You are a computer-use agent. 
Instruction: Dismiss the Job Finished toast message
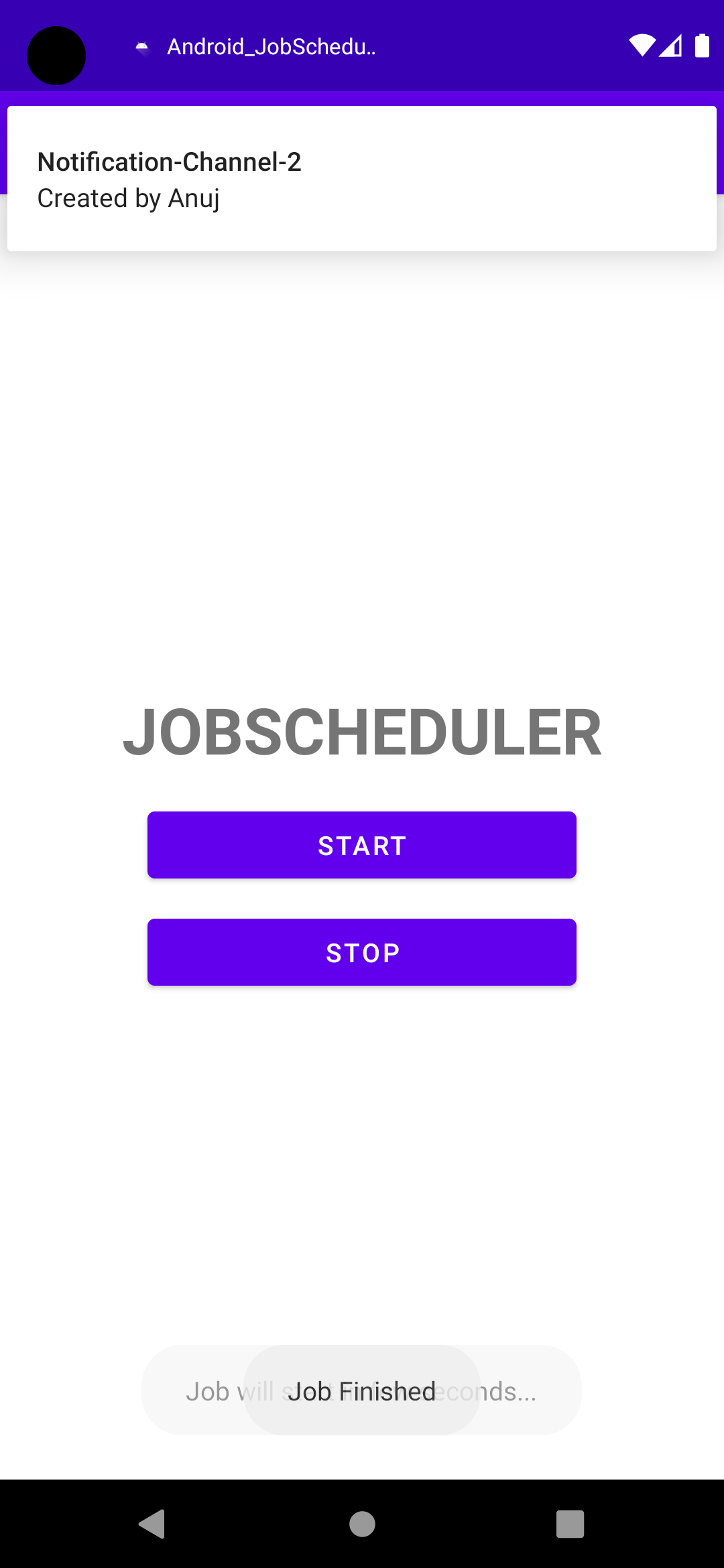(x=362, y=1390)
